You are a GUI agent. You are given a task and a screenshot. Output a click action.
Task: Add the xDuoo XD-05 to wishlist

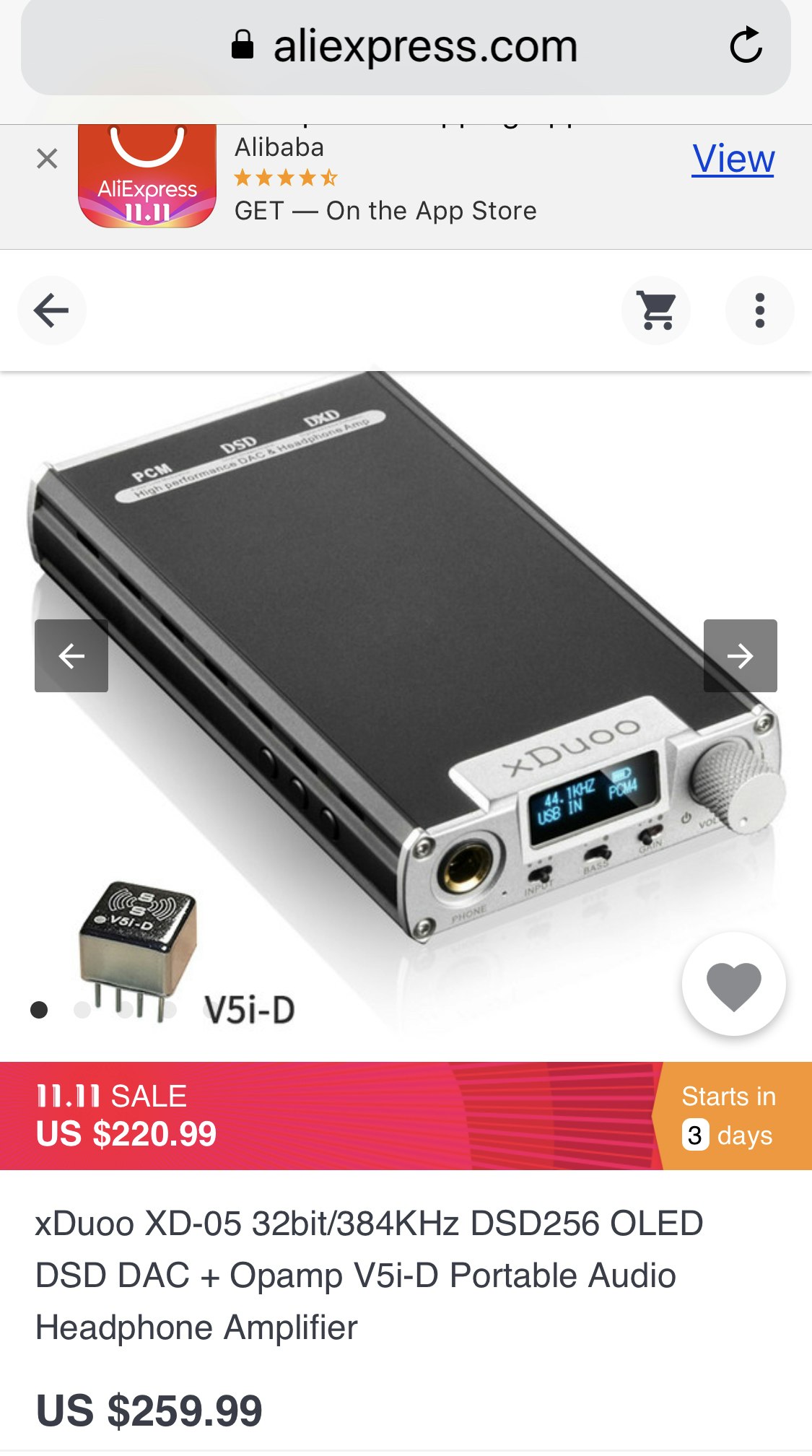[733, 985]
